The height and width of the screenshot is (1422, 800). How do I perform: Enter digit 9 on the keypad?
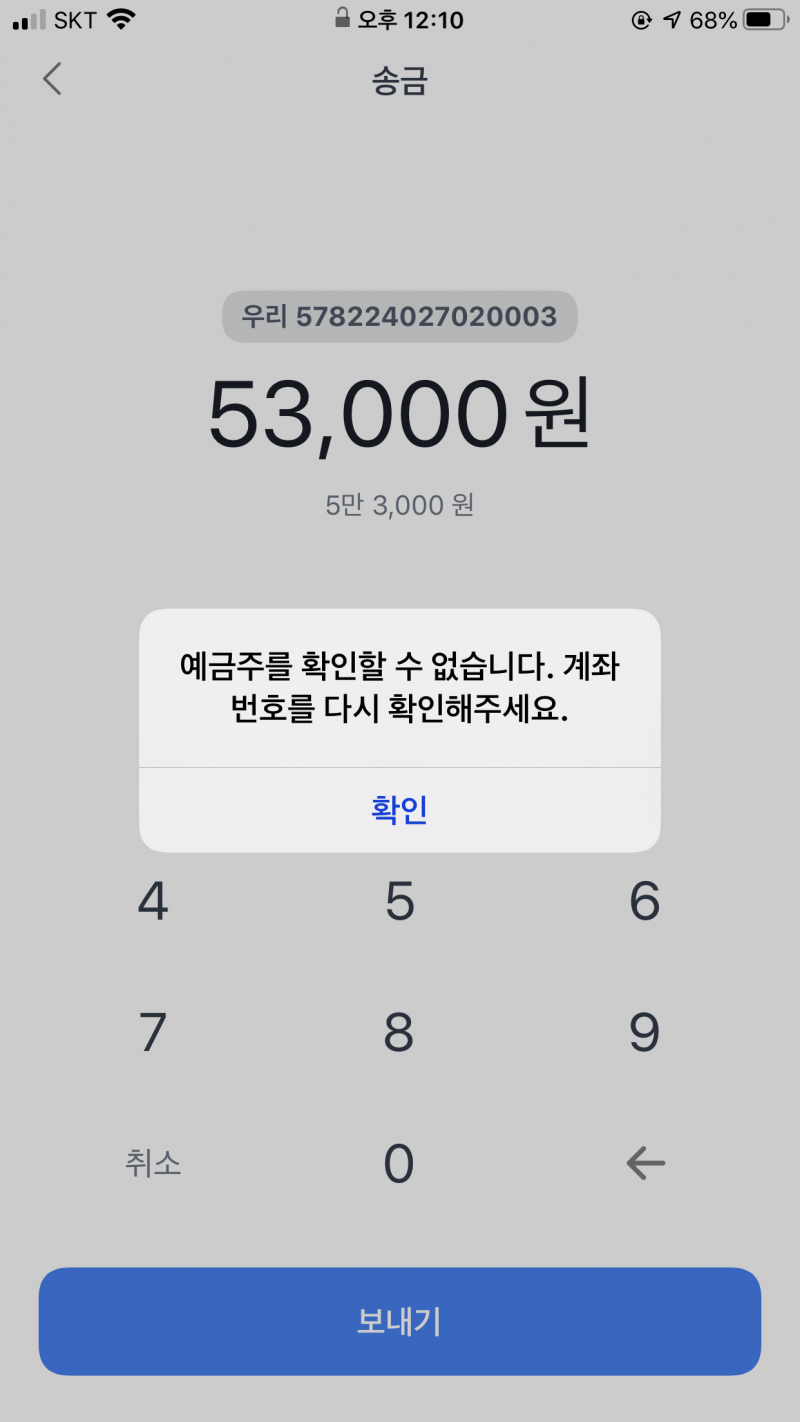(x=645, y=1033)
